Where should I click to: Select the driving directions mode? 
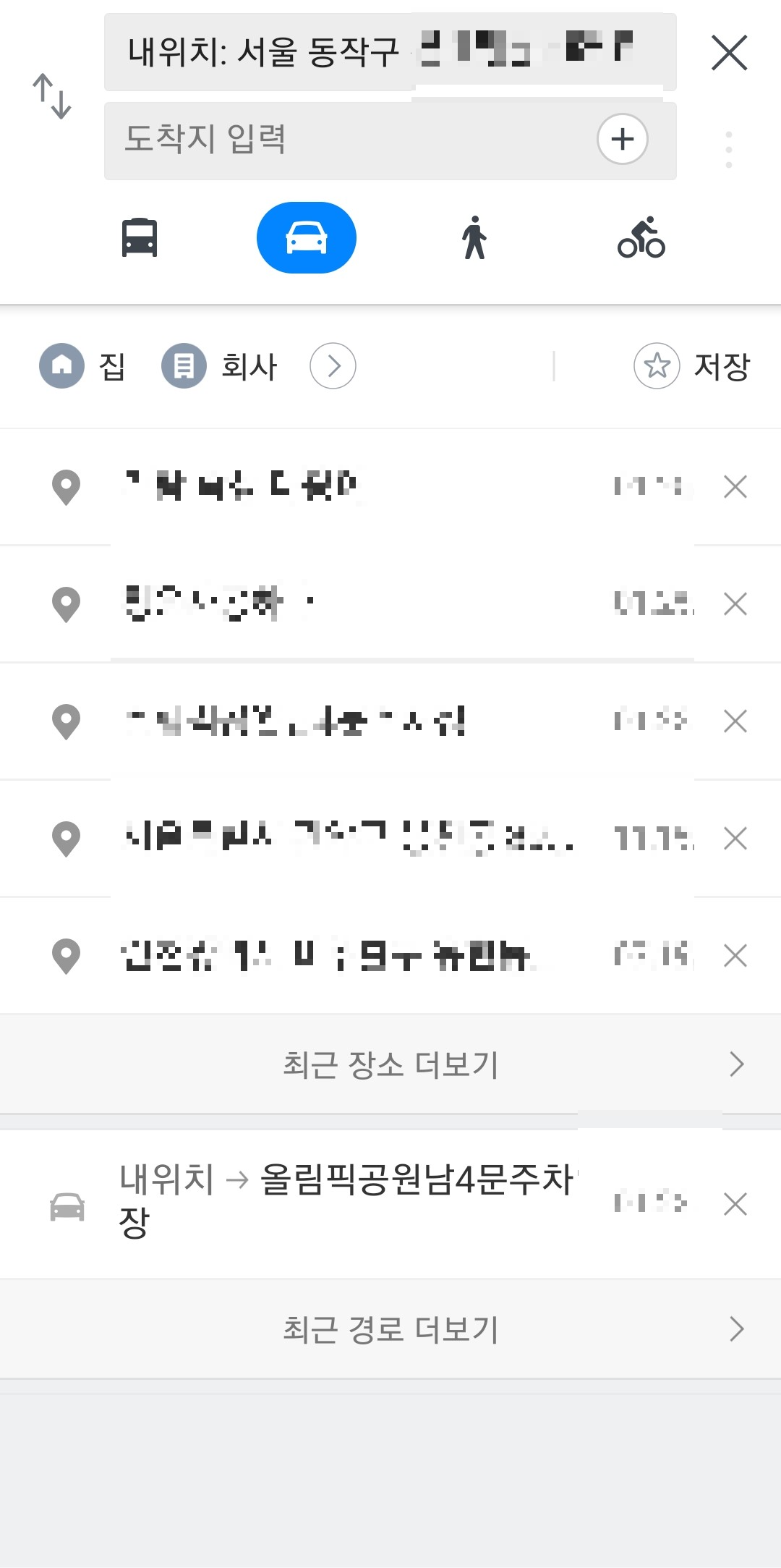point(306,237)
